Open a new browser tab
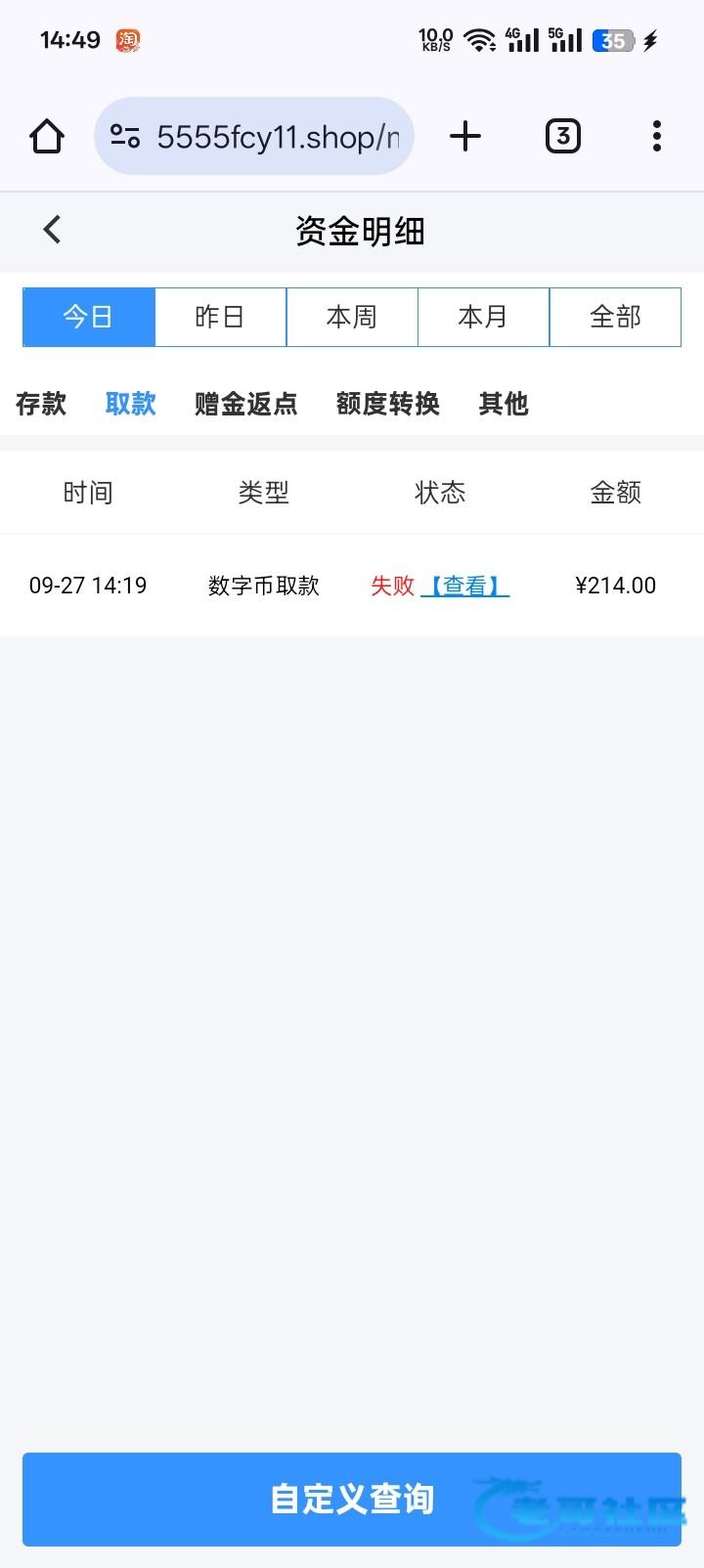This screenshot has width=704, height=1568. pyautogui.click(x=465, y=136)
